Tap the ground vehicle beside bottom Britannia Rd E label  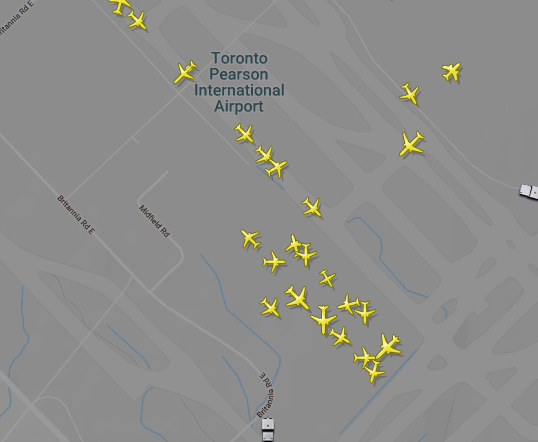[268, 429]
